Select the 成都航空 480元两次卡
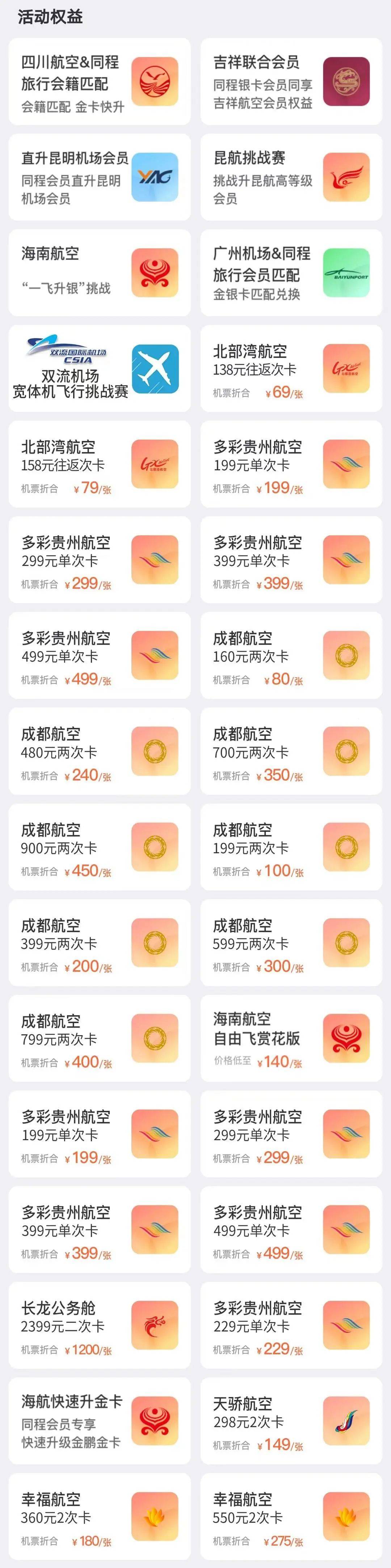Viewport: 391px width, 1568px height. [99, 751]
